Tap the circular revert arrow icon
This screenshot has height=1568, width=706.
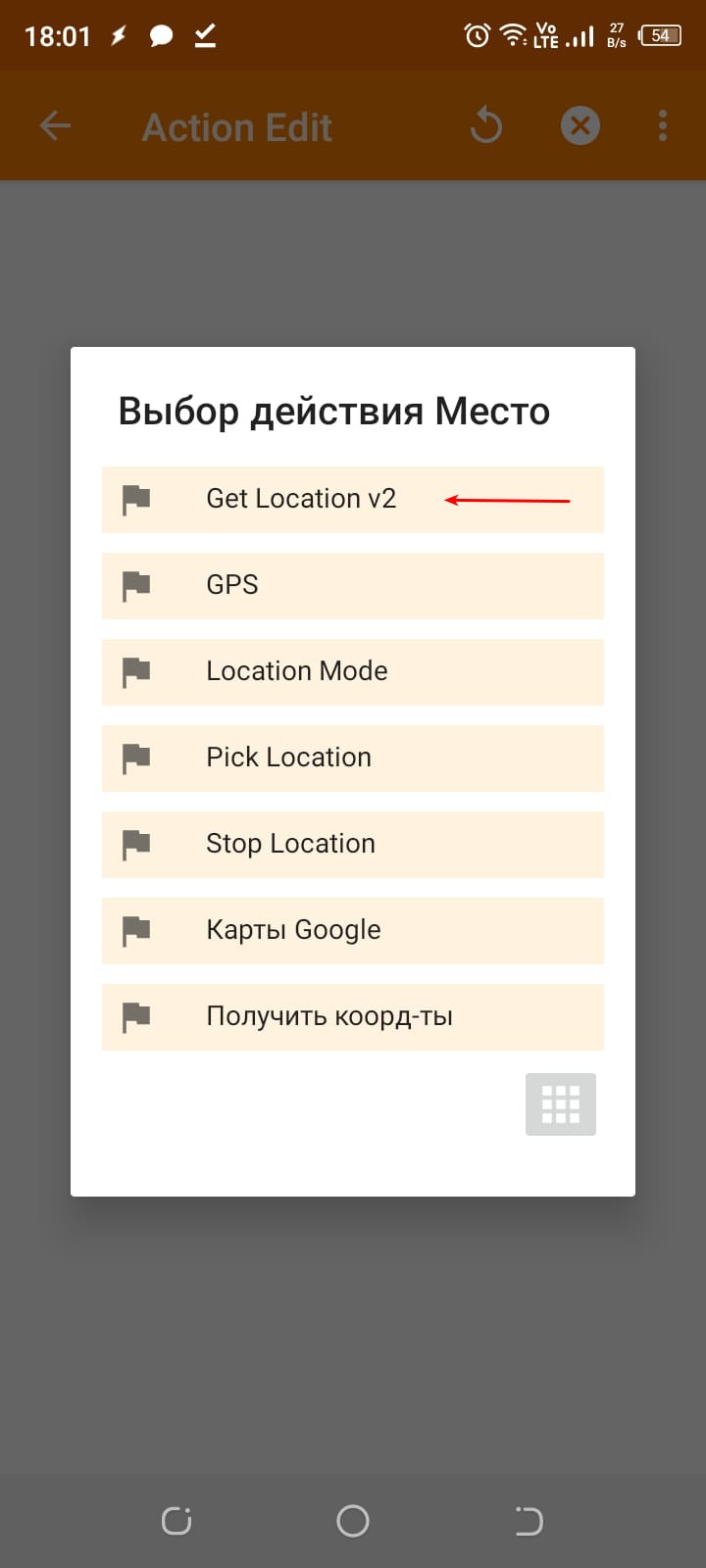(486, 126)
